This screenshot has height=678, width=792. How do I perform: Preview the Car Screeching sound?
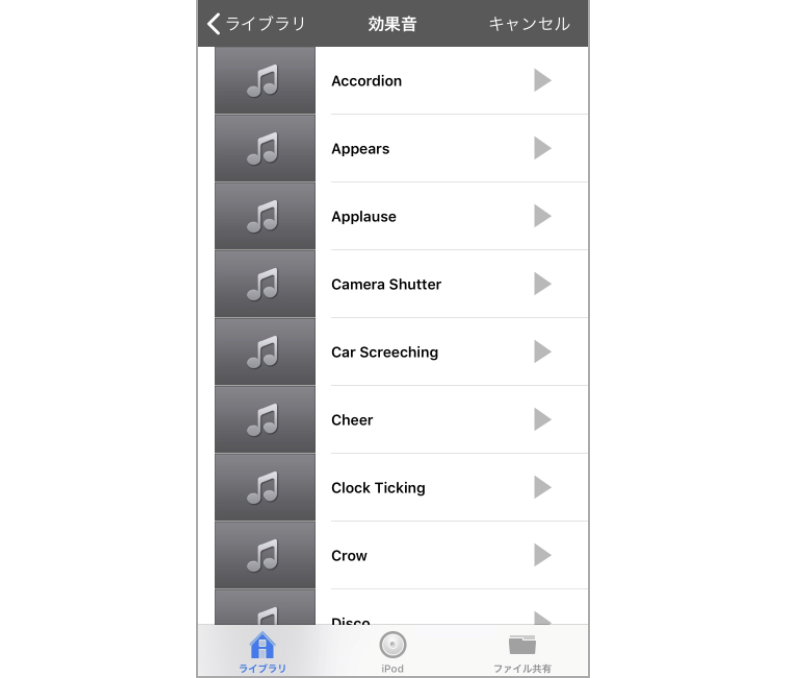pyautogui.click(x=542, y=352)
